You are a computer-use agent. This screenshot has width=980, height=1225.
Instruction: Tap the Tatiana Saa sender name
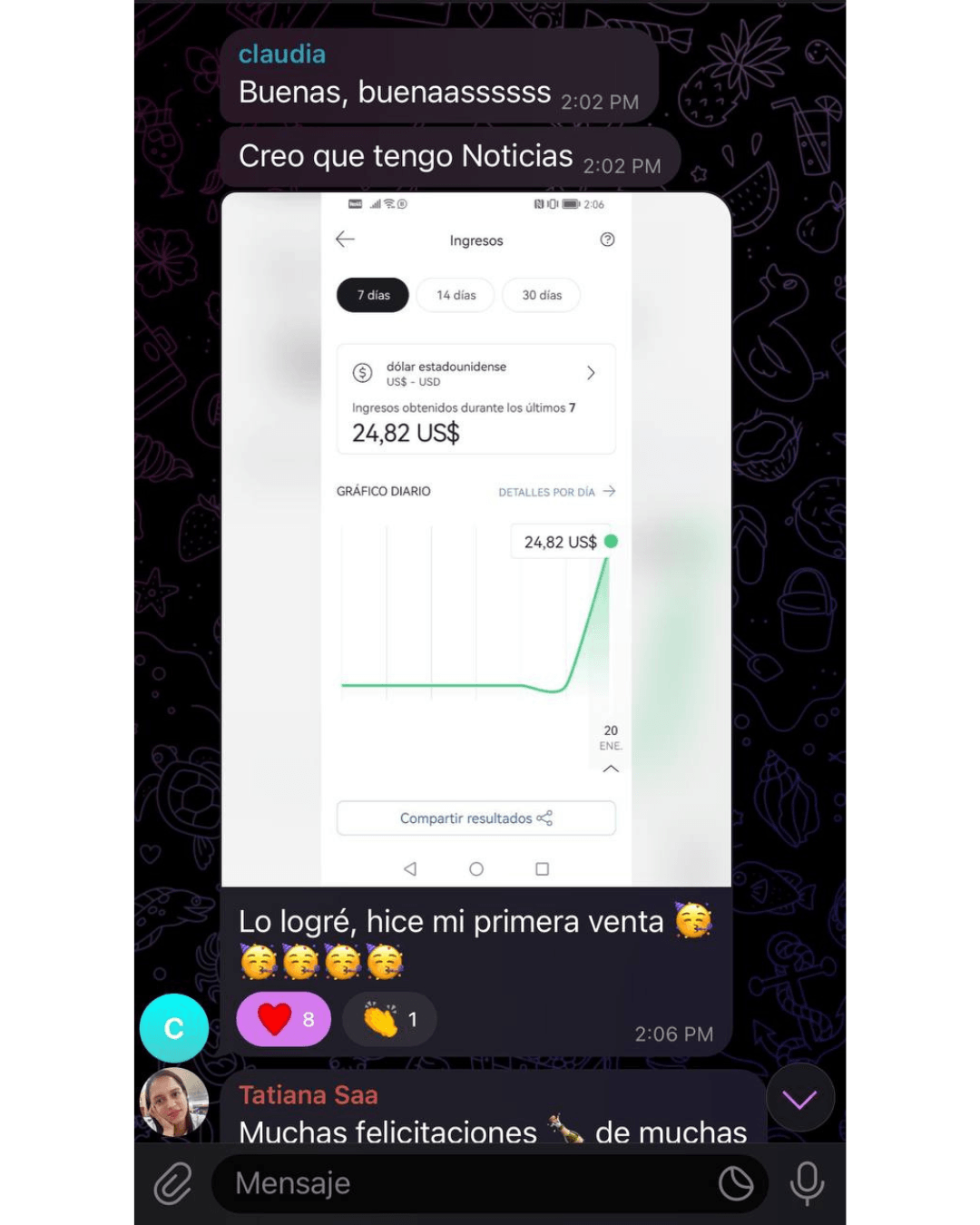pos(308,1095)
